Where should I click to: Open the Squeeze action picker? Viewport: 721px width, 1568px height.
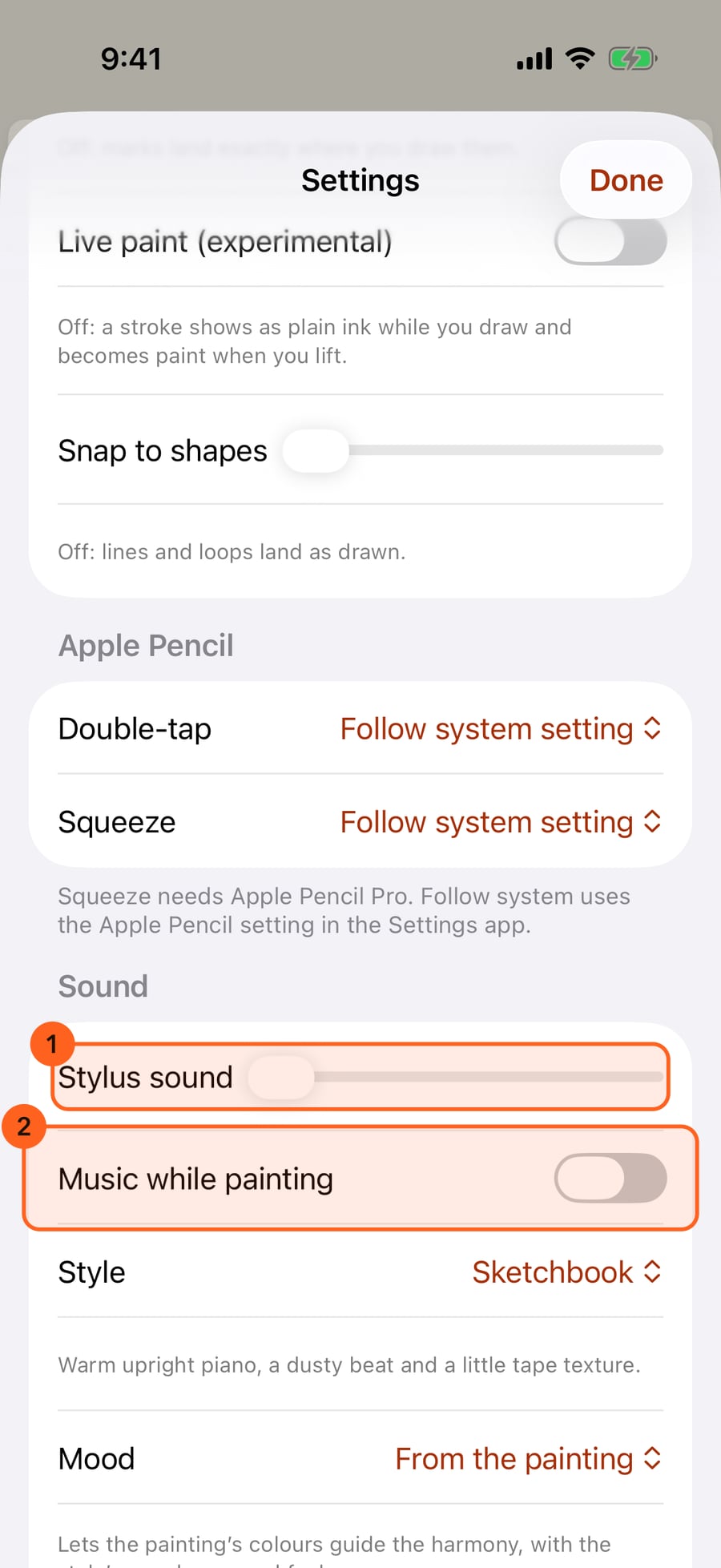point(501,822)
